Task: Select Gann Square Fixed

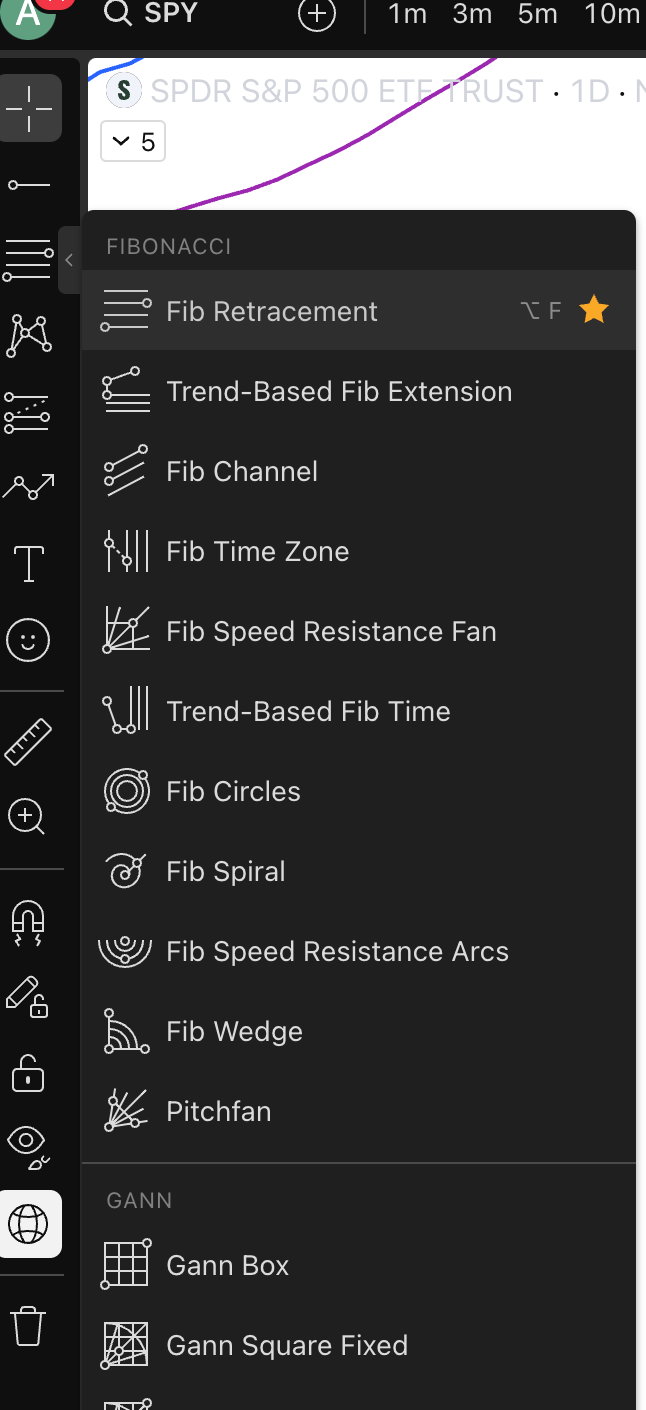Action: click(358, 1345)
